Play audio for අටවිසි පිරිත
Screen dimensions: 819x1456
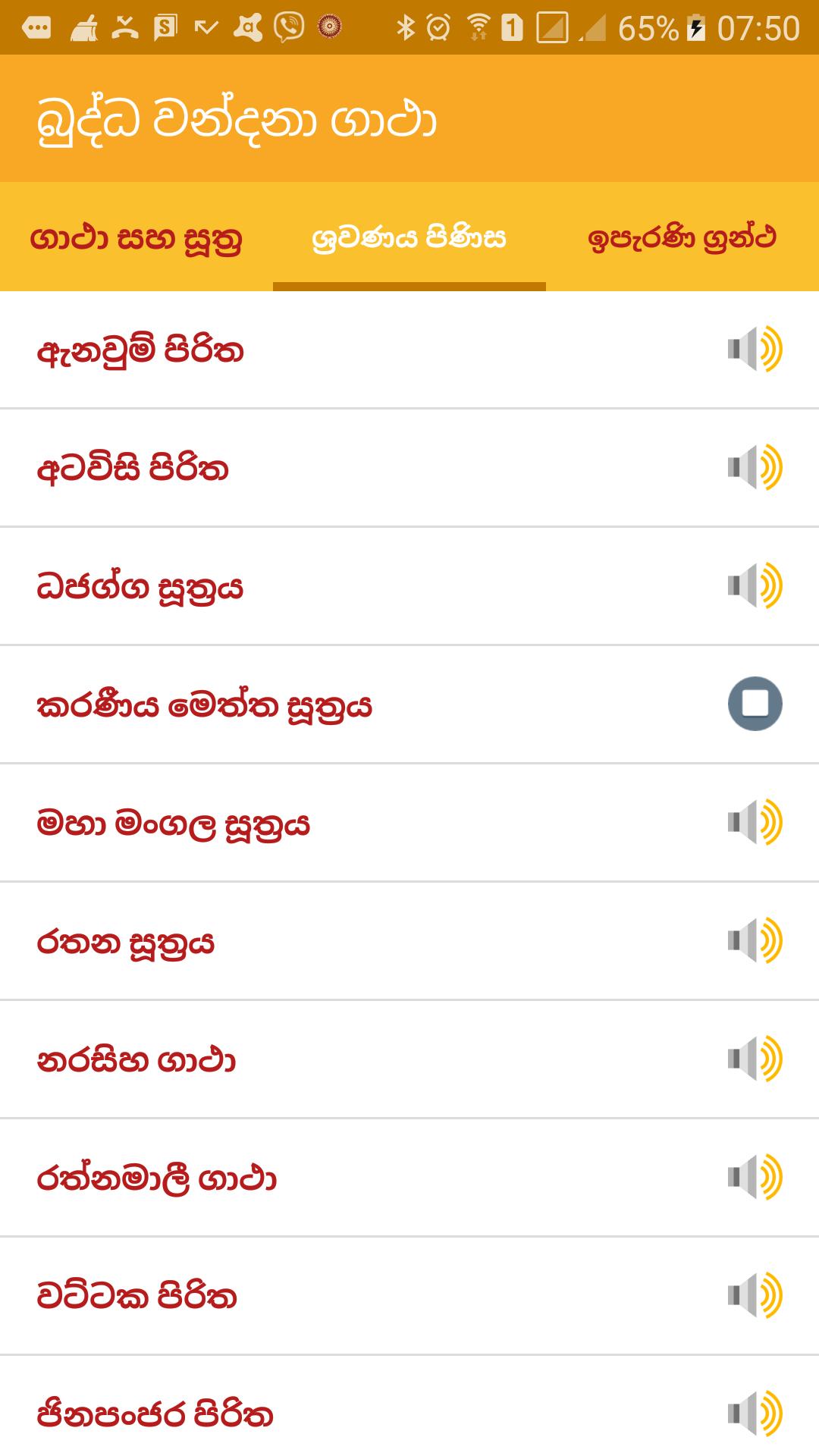tap(755, 468)
